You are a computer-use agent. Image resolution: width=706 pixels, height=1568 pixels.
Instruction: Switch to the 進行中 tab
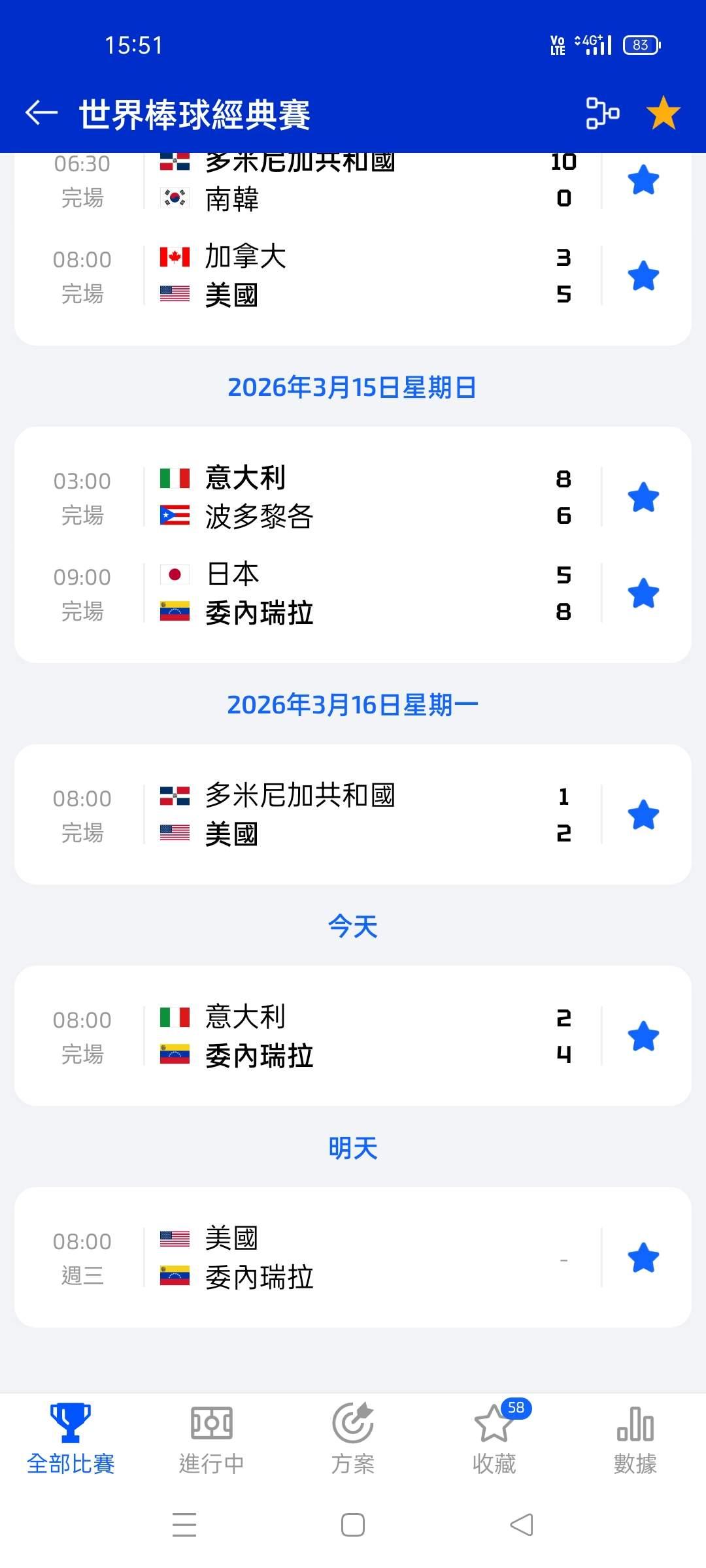[211, 1439]
